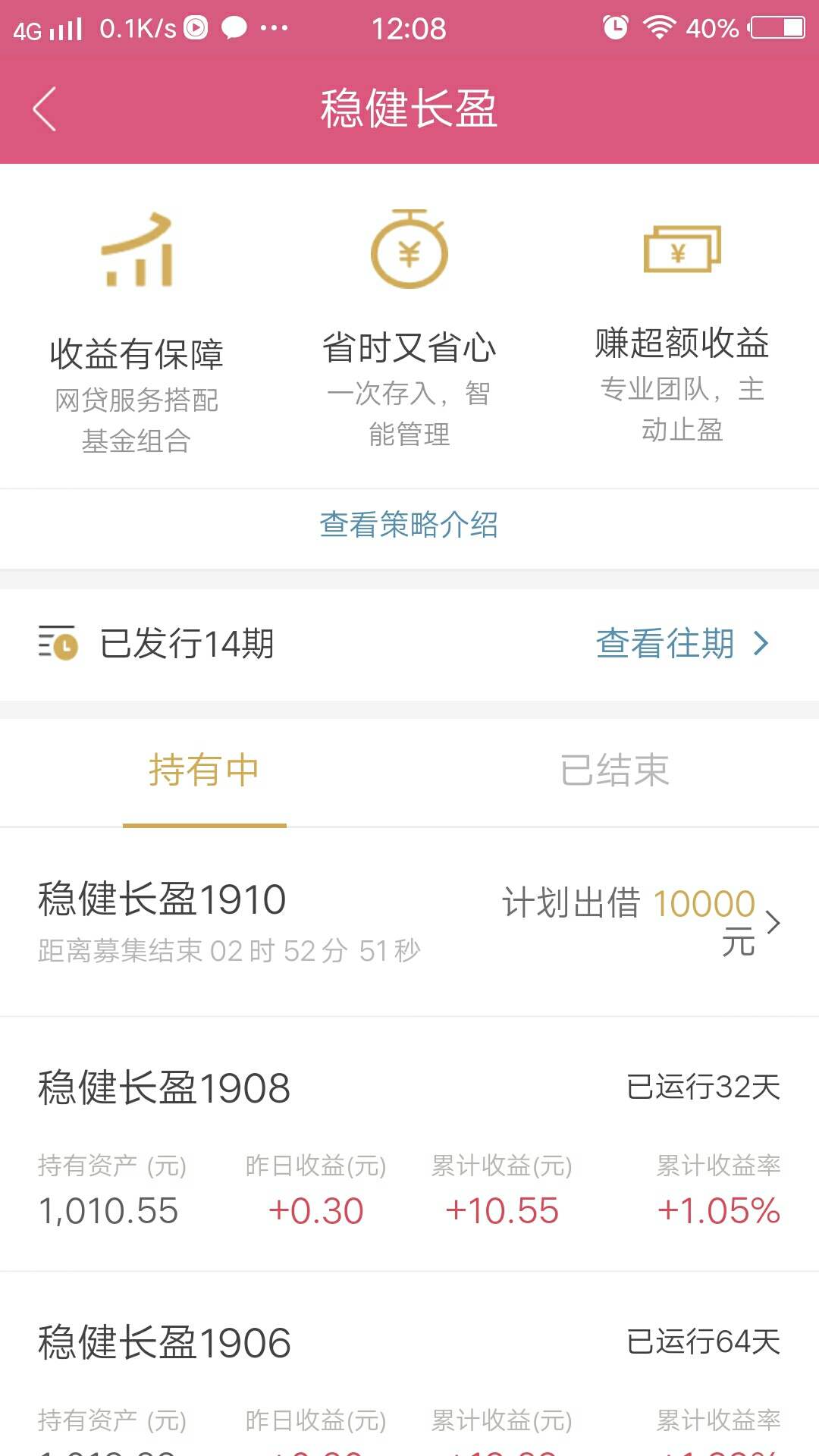This screenshot has height=1456, width=819.
Task: Open the 稳健长盈1910 plan row
Action: click(x=409, y=922)
